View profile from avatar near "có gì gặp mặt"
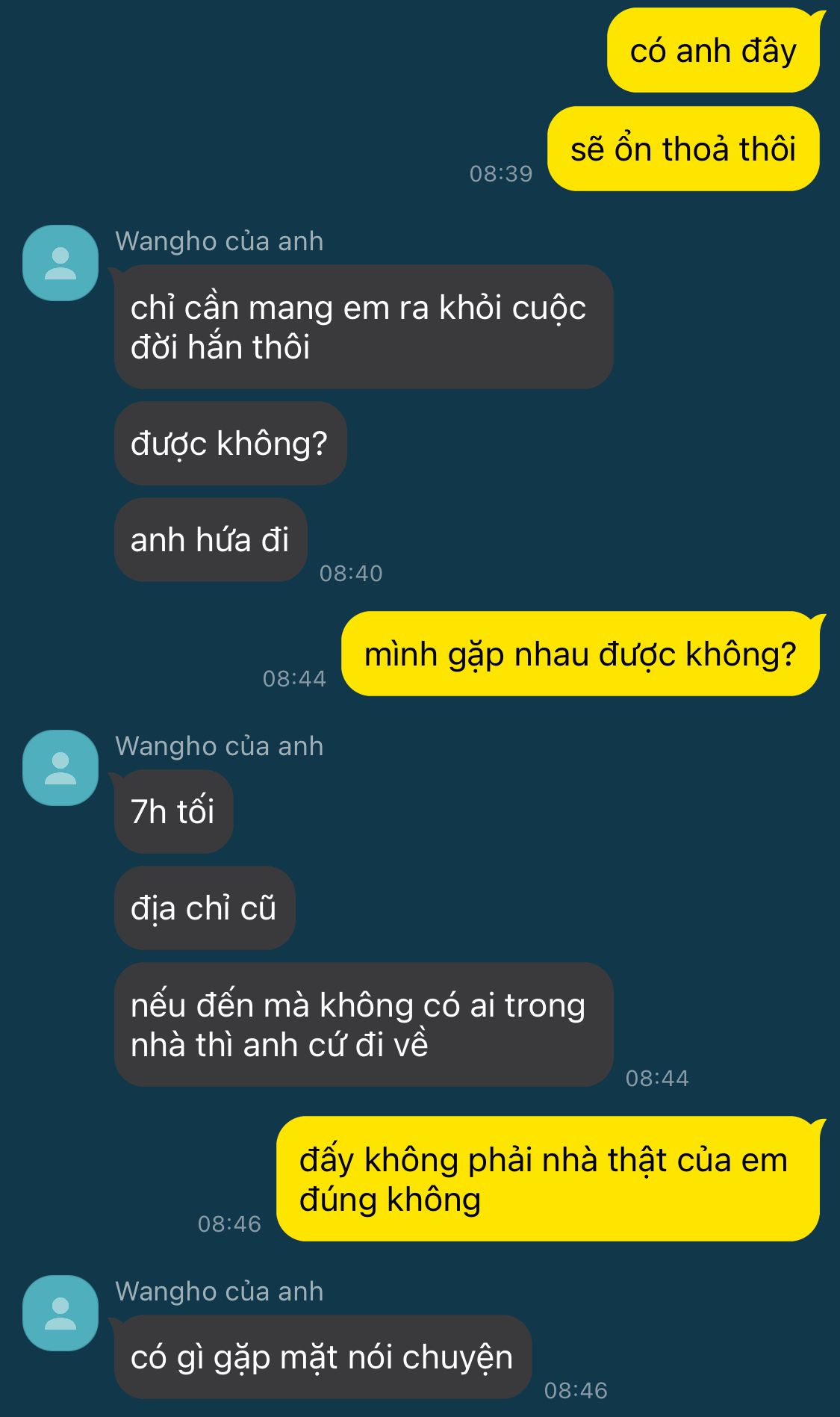This screenshot has width=840, height=1417. coord(60,1313)
